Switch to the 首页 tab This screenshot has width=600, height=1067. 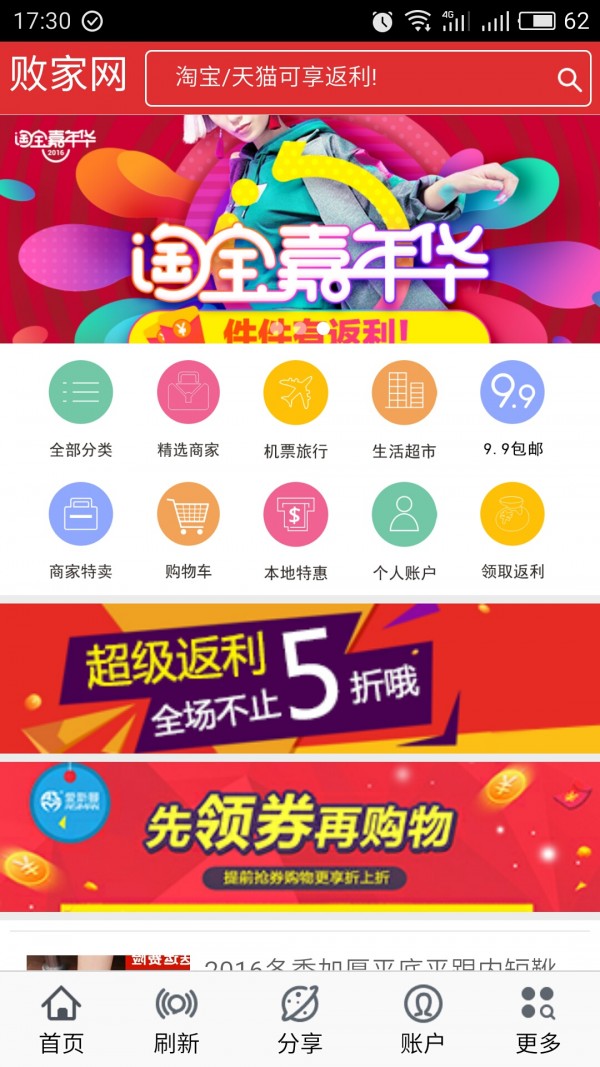pos(61,1019)
